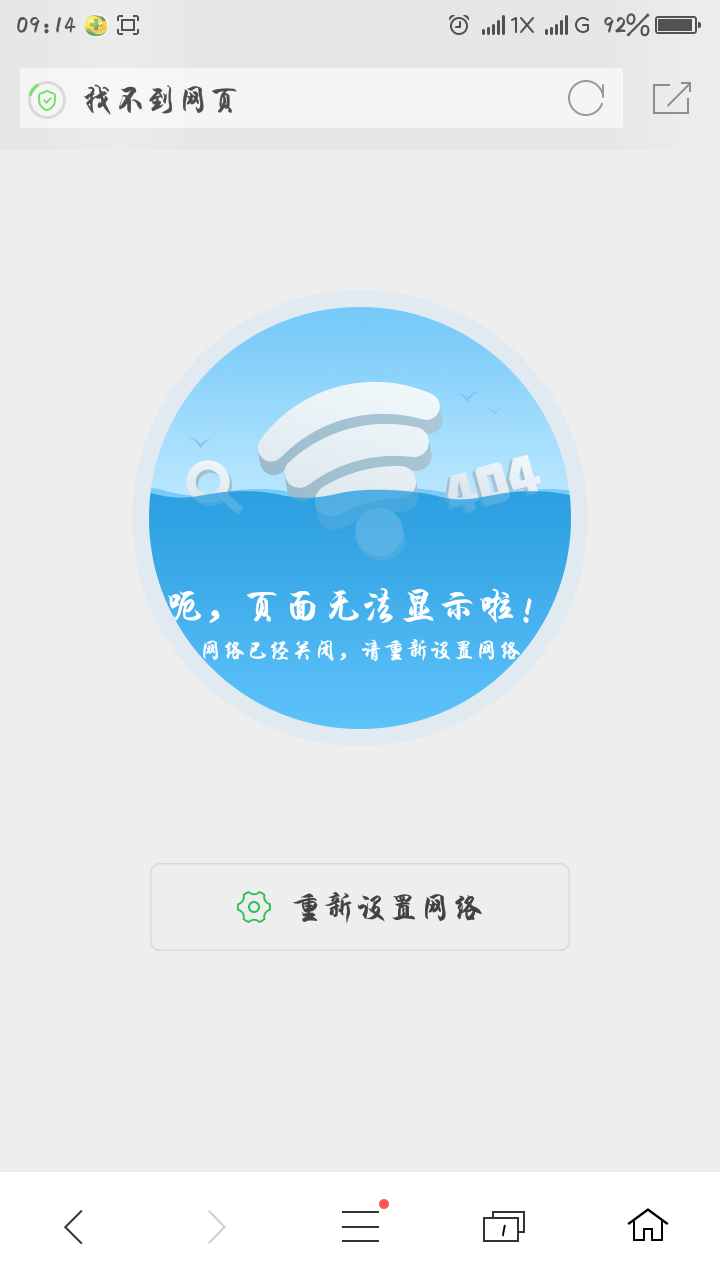Open the browser menu with the red dot
The height and width of the screenshot is (1280, 720).
(x=360, y=1224)
